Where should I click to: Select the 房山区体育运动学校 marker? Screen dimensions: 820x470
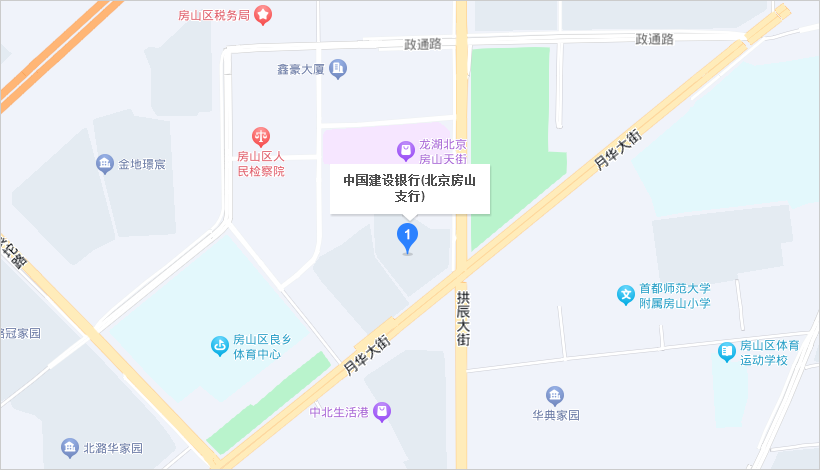click(x=727, y=352)
